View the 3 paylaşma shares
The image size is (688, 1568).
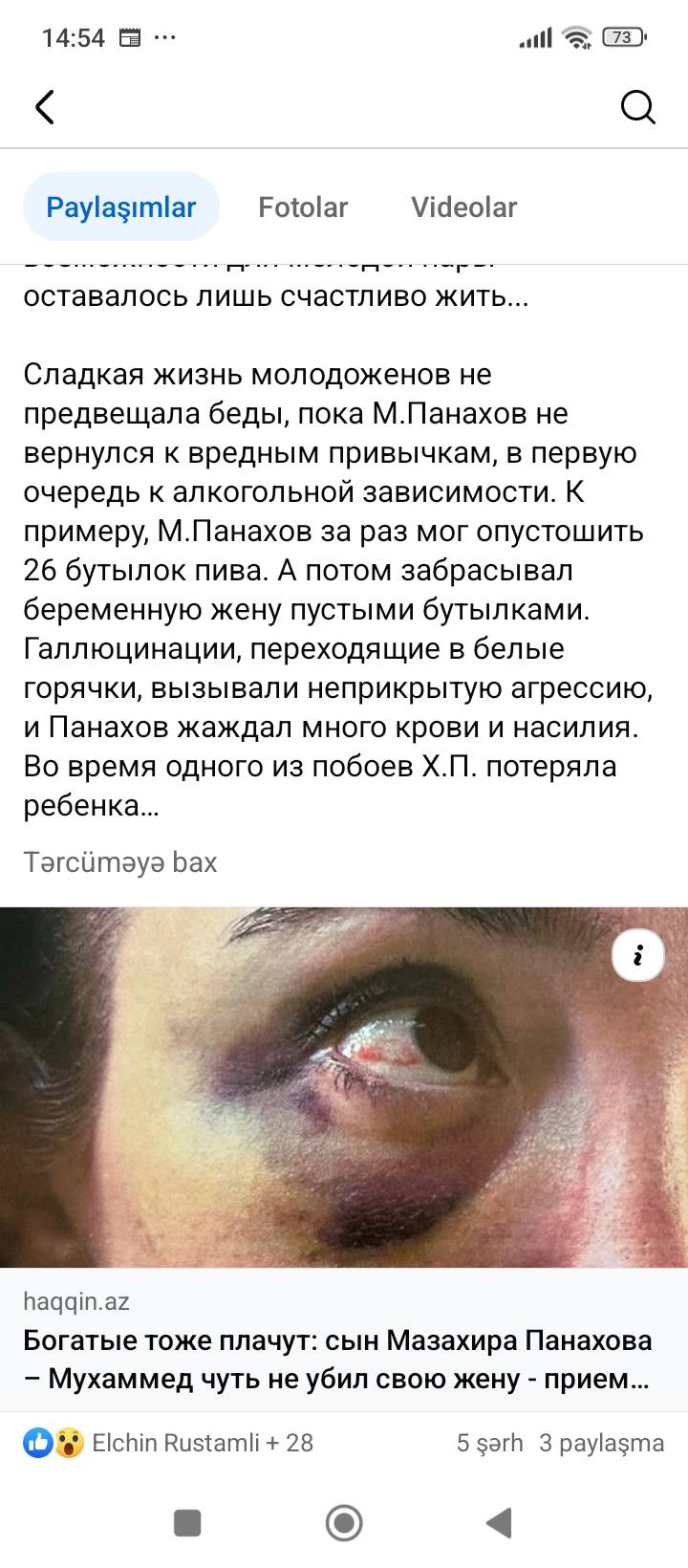601,1443
